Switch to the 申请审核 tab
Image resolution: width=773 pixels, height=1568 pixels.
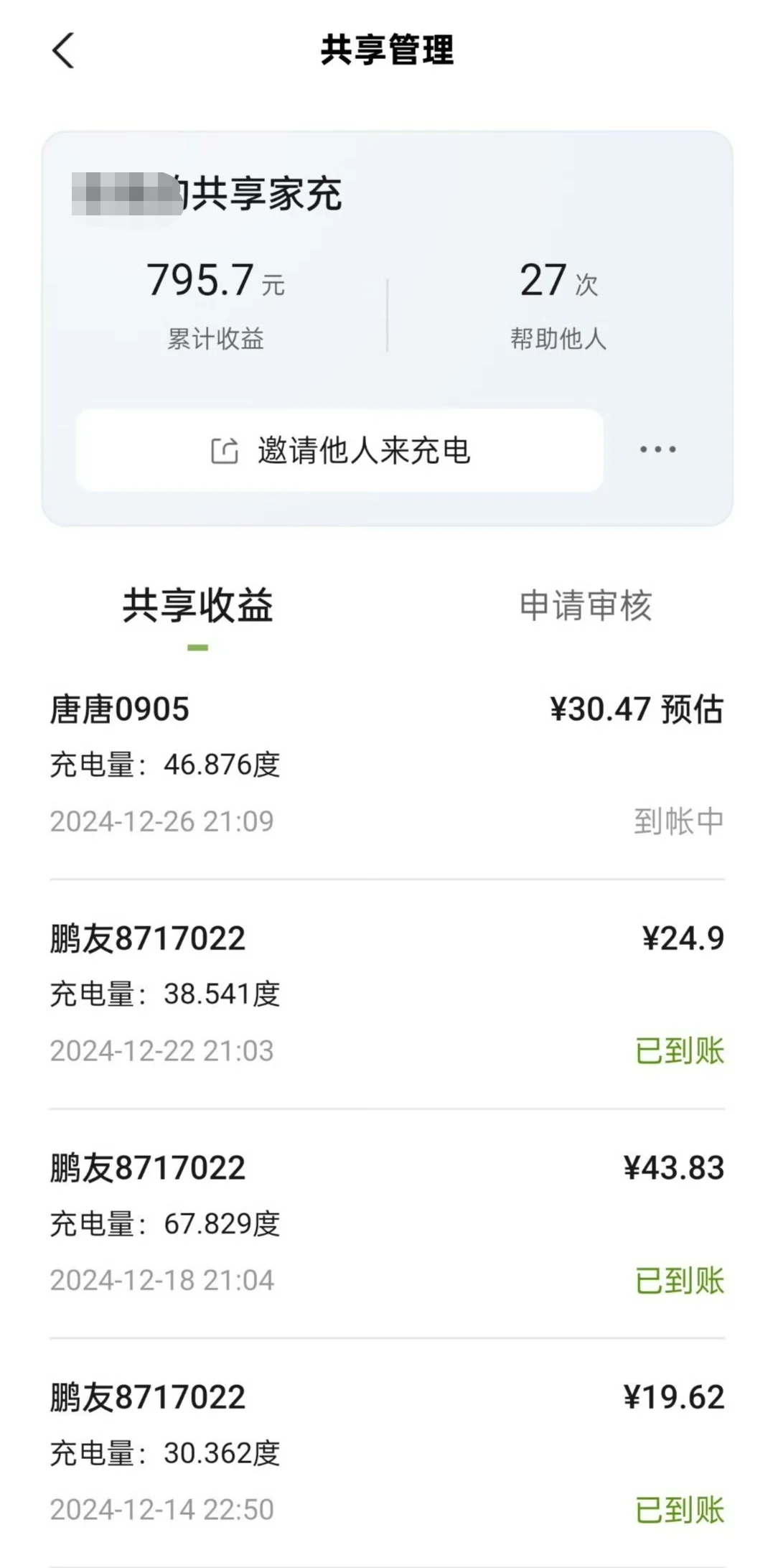pyautogui.click(x=586, y=607)
